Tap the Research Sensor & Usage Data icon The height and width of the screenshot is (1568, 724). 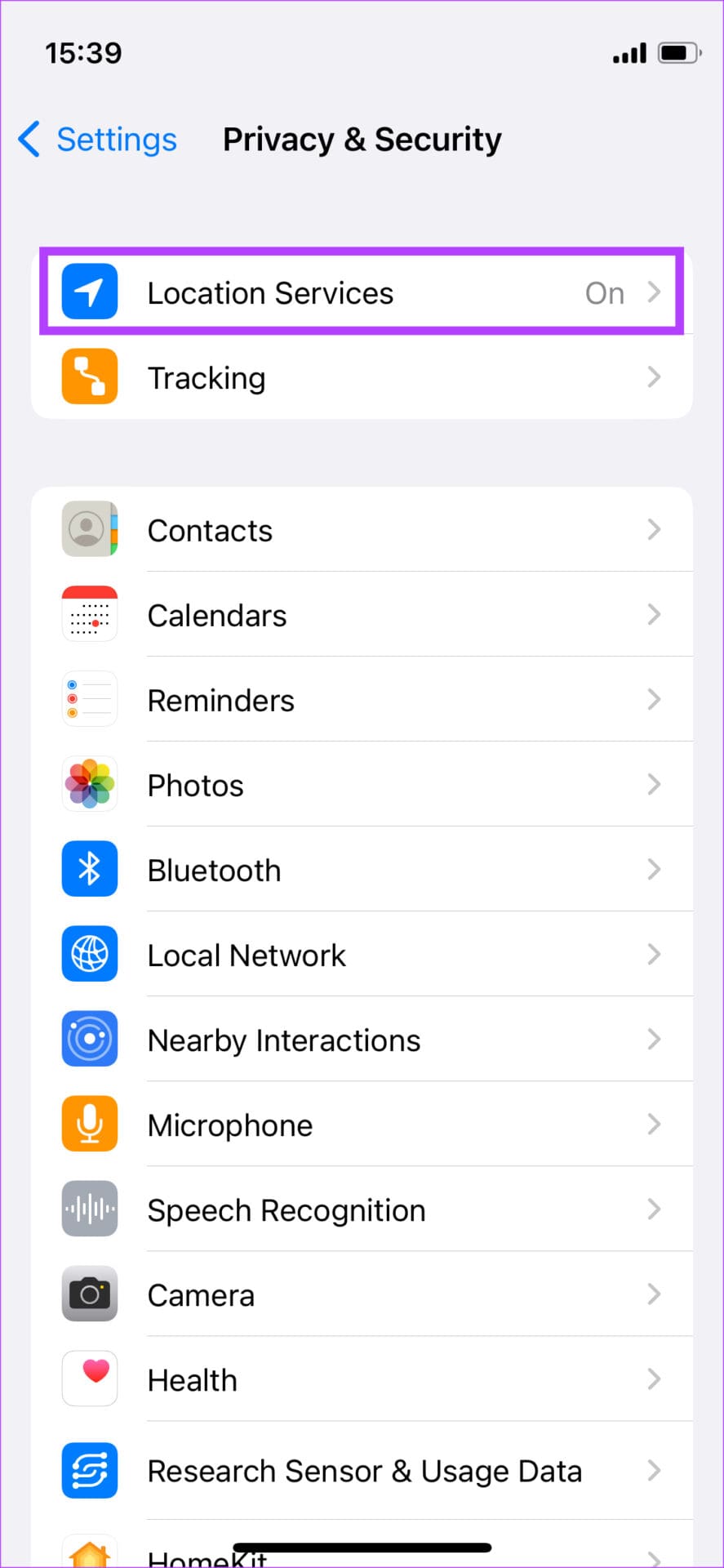click(x=89, y=1470)
